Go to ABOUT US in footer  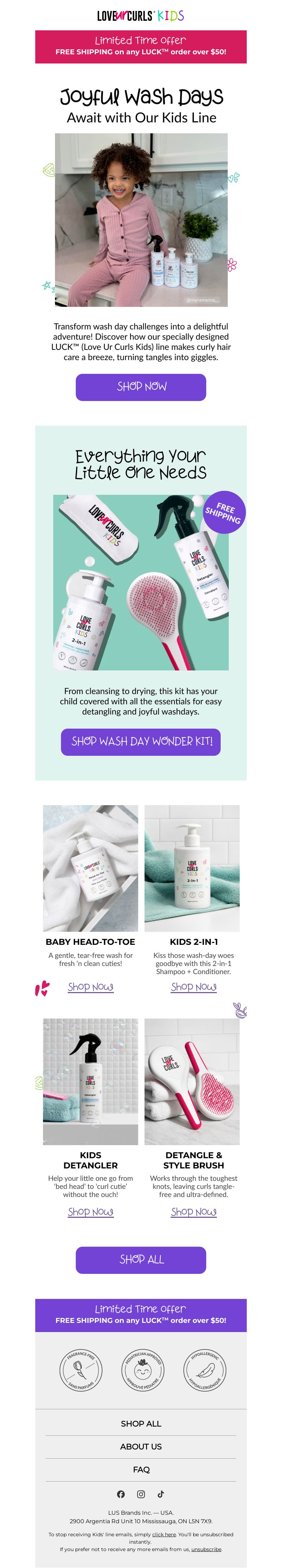(x=141, y=1446)
